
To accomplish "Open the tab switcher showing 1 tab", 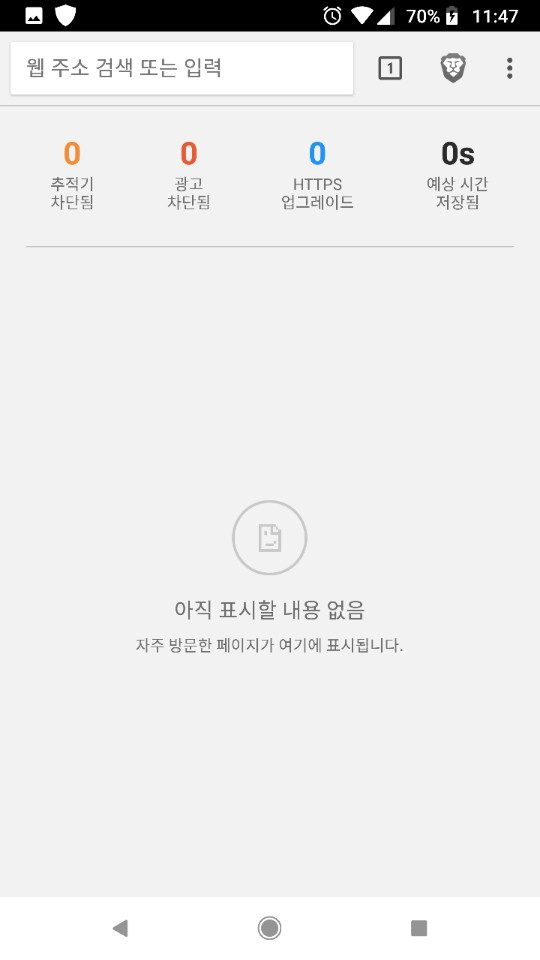I will click(x=390, y=68).
